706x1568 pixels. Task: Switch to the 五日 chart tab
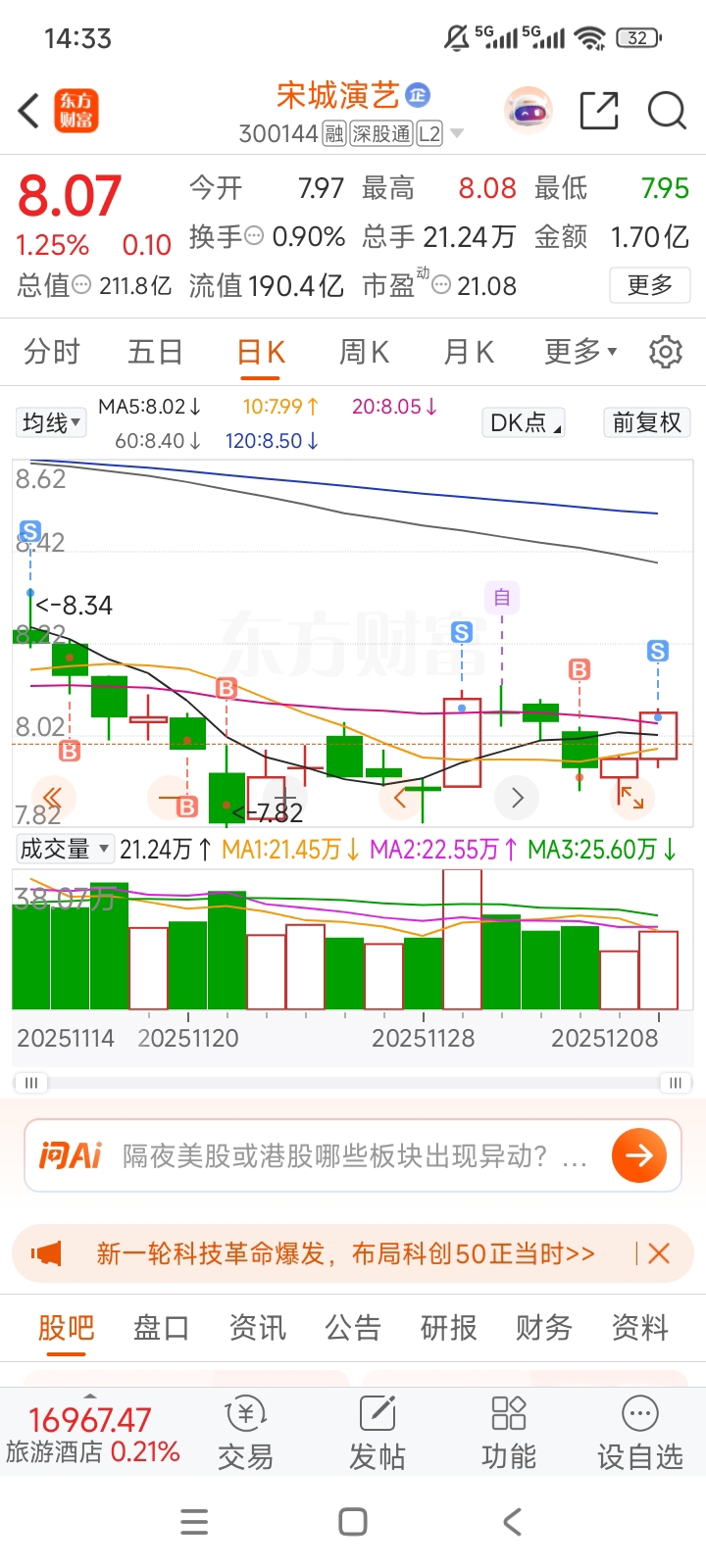click(156, 351)
